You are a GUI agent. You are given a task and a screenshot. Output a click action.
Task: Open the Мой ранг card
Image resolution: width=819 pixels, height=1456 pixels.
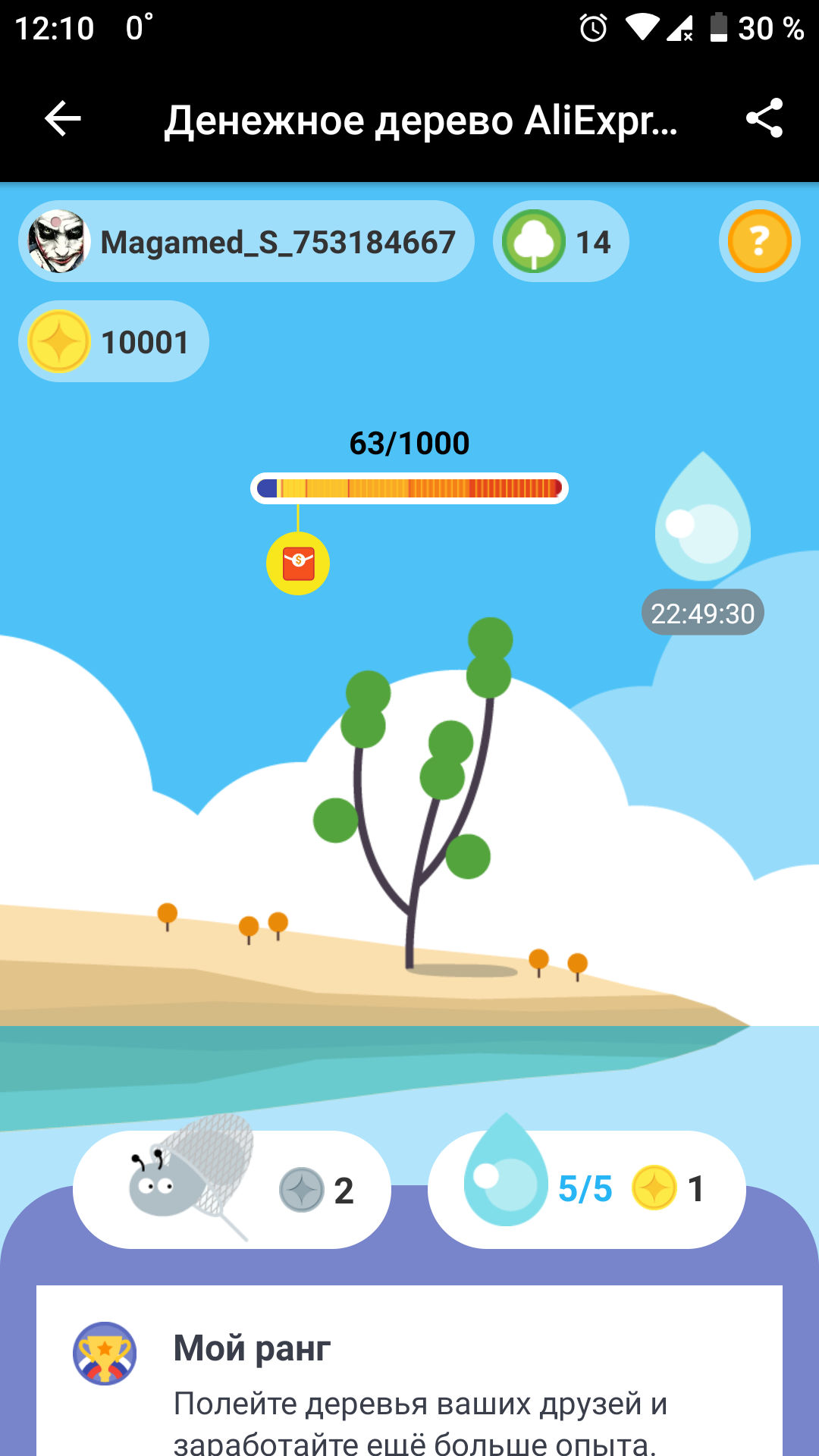click(409, 1371)
